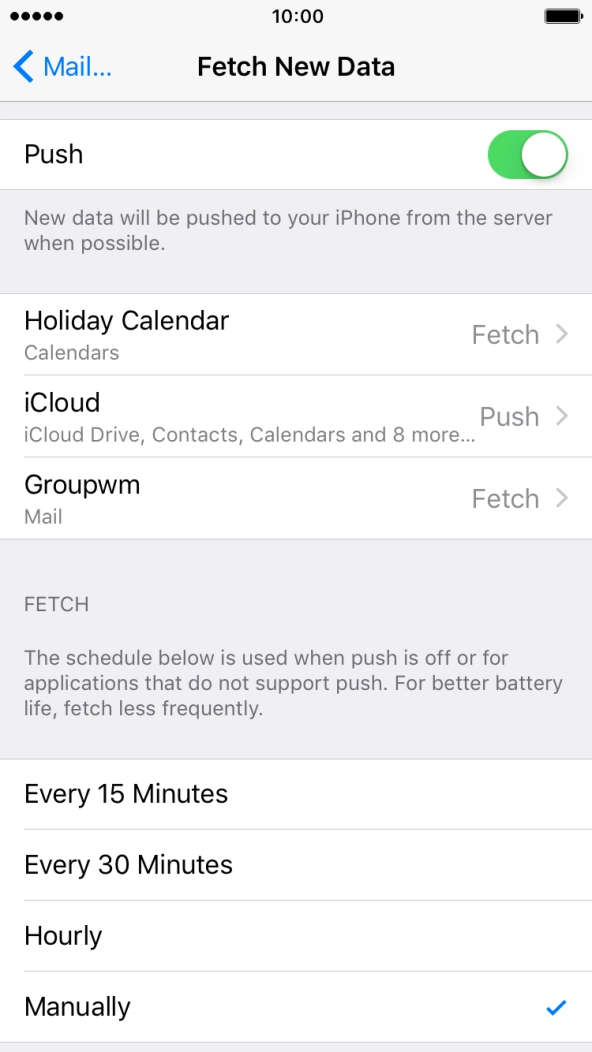Open iCloud push settings
This screenshot has width=592, height=1052.
click(296, 417)
